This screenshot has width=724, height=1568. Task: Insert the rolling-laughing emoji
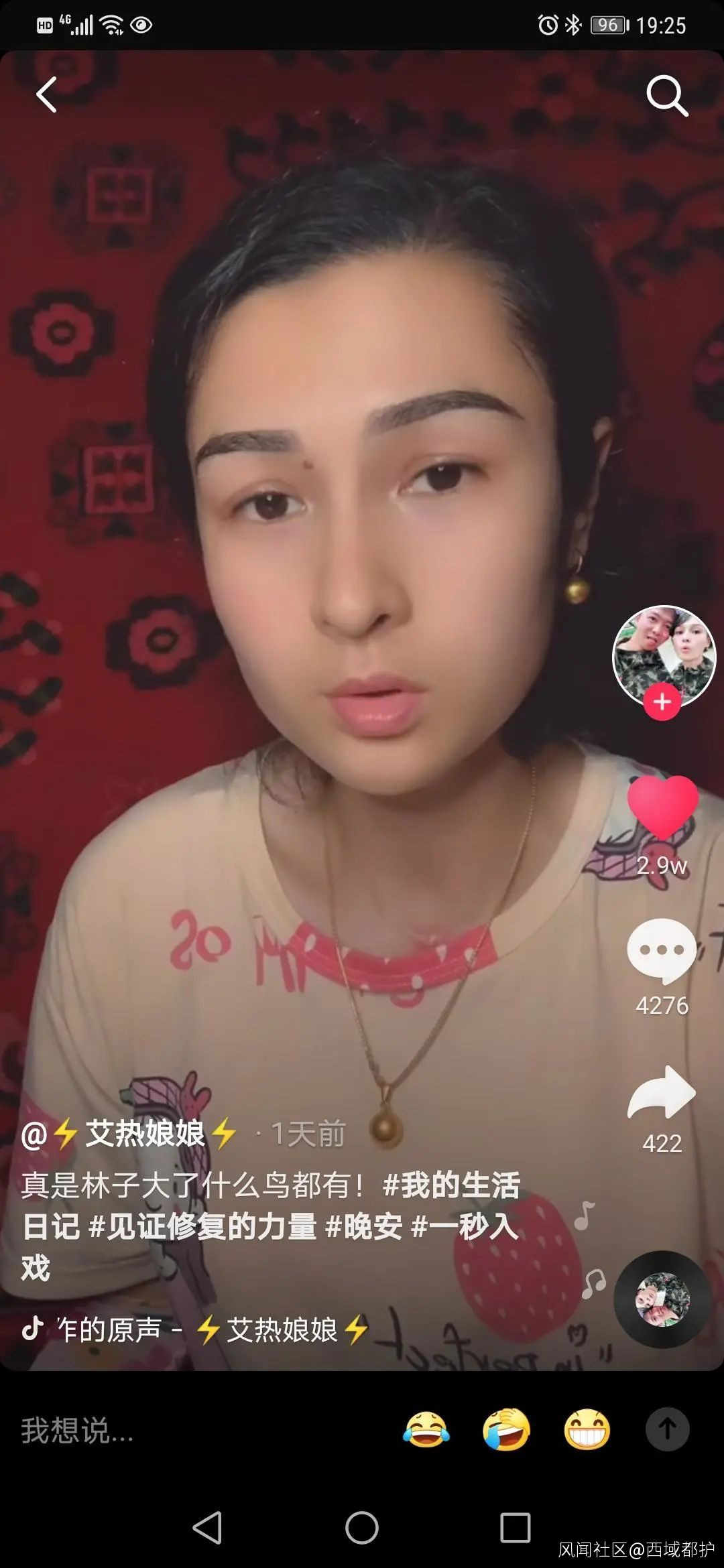click(x=506, y=1430)
